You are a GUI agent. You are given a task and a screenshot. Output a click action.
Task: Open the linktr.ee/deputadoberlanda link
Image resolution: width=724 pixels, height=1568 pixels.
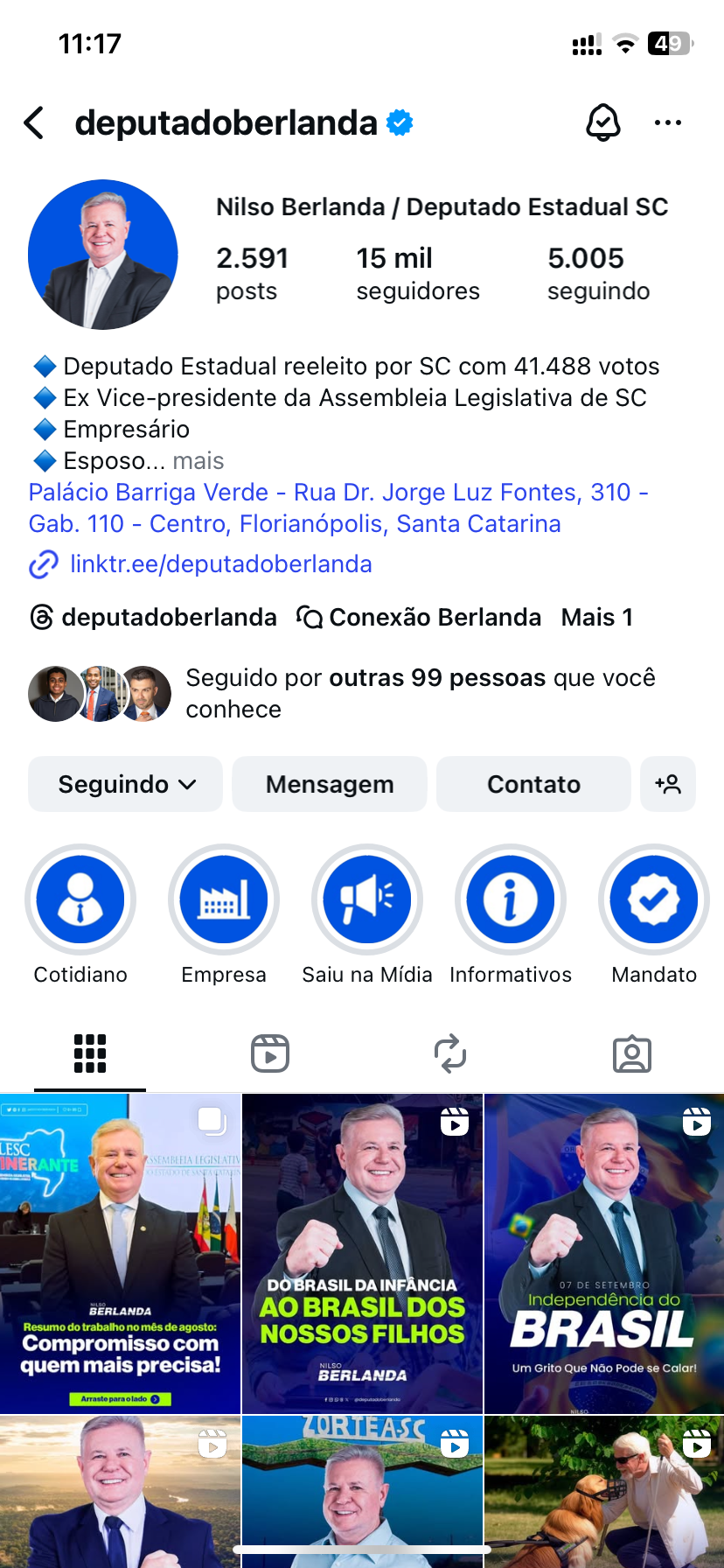point(220,564)
